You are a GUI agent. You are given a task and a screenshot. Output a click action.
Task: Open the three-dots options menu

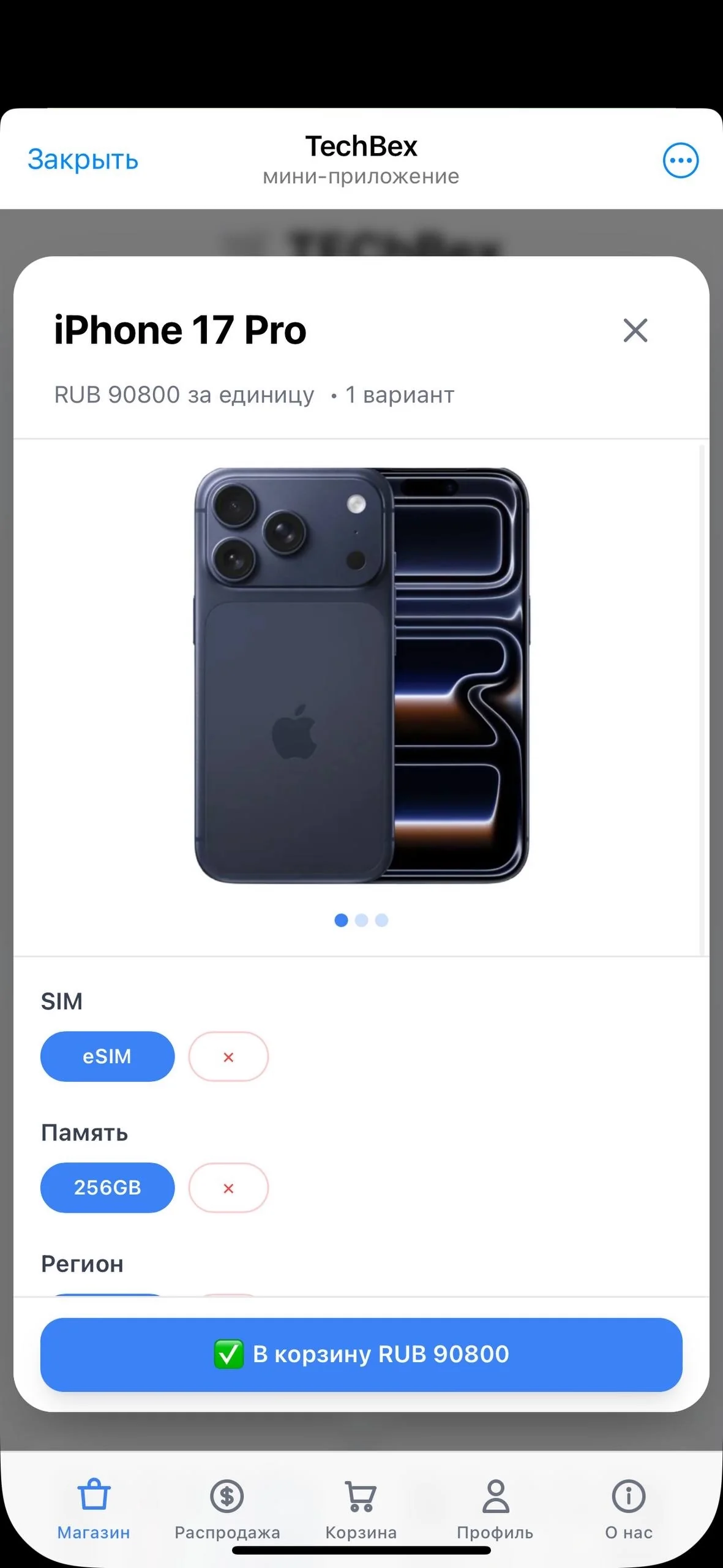coord(680,160)
